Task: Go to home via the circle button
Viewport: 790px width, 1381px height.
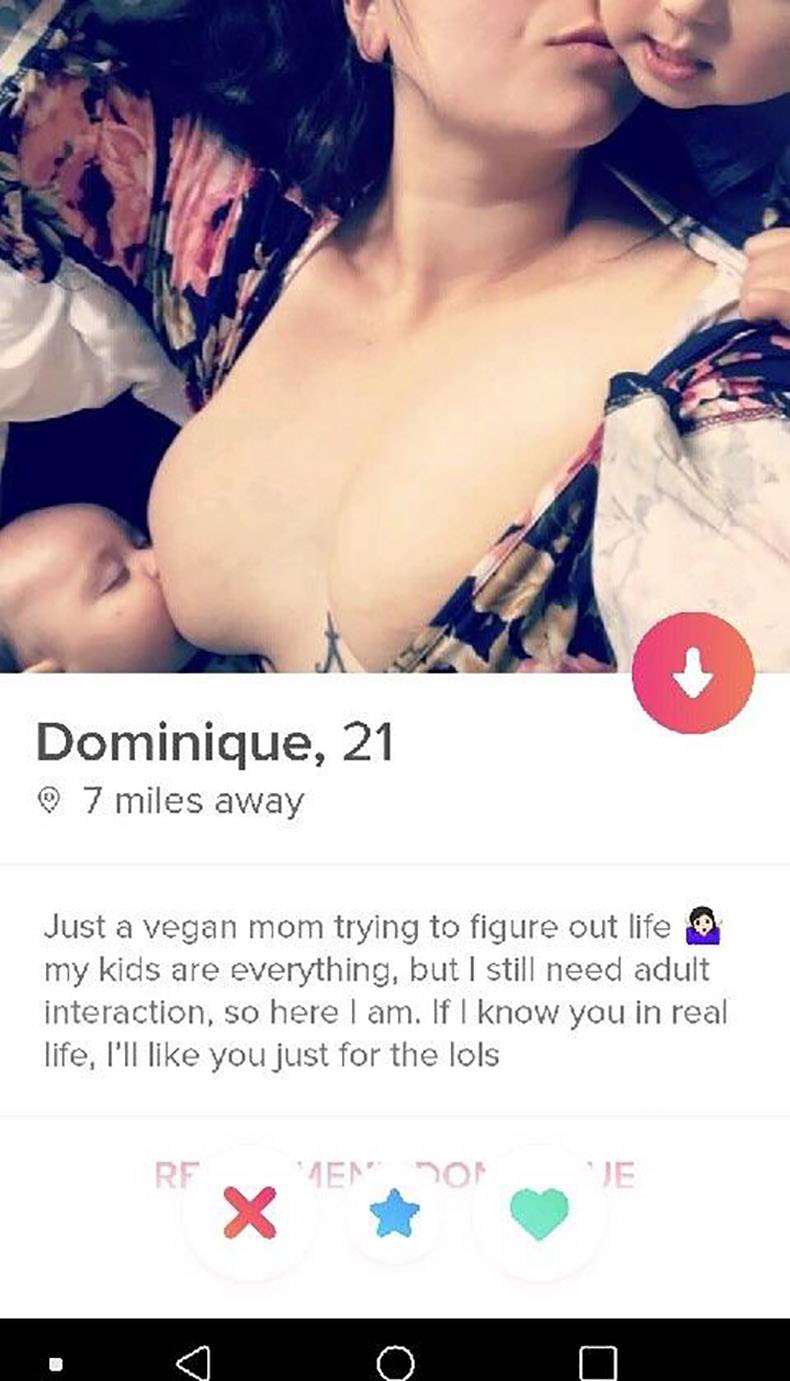Action: pos(395,1361)
